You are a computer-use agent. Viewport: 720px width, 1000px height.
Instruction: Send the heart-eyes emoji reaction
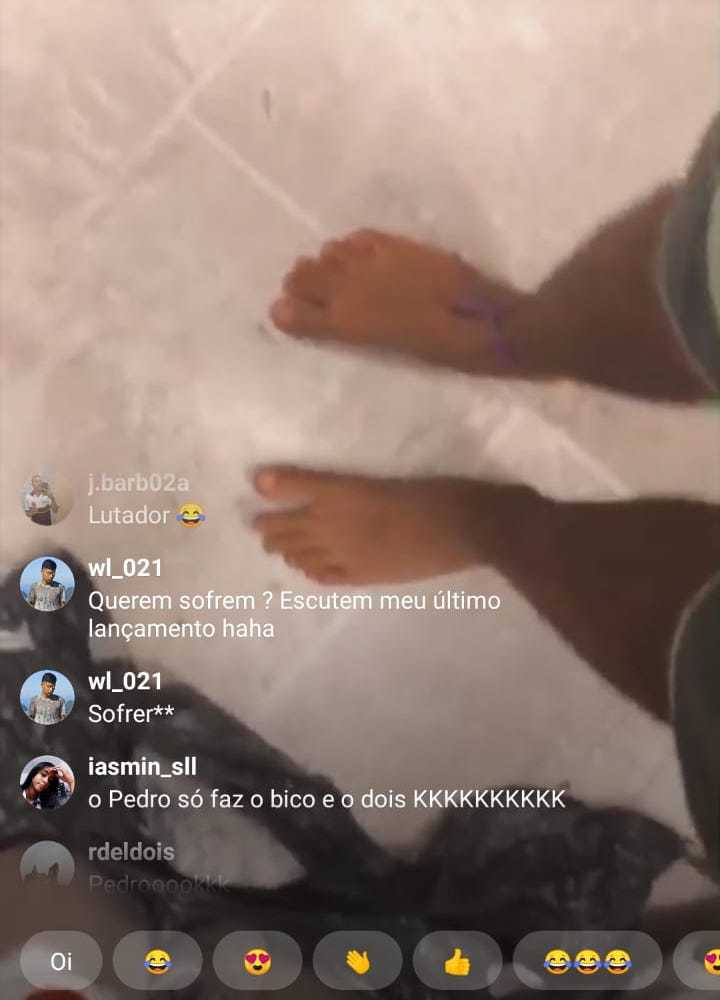pyautogui.click(x=257, y=961)
